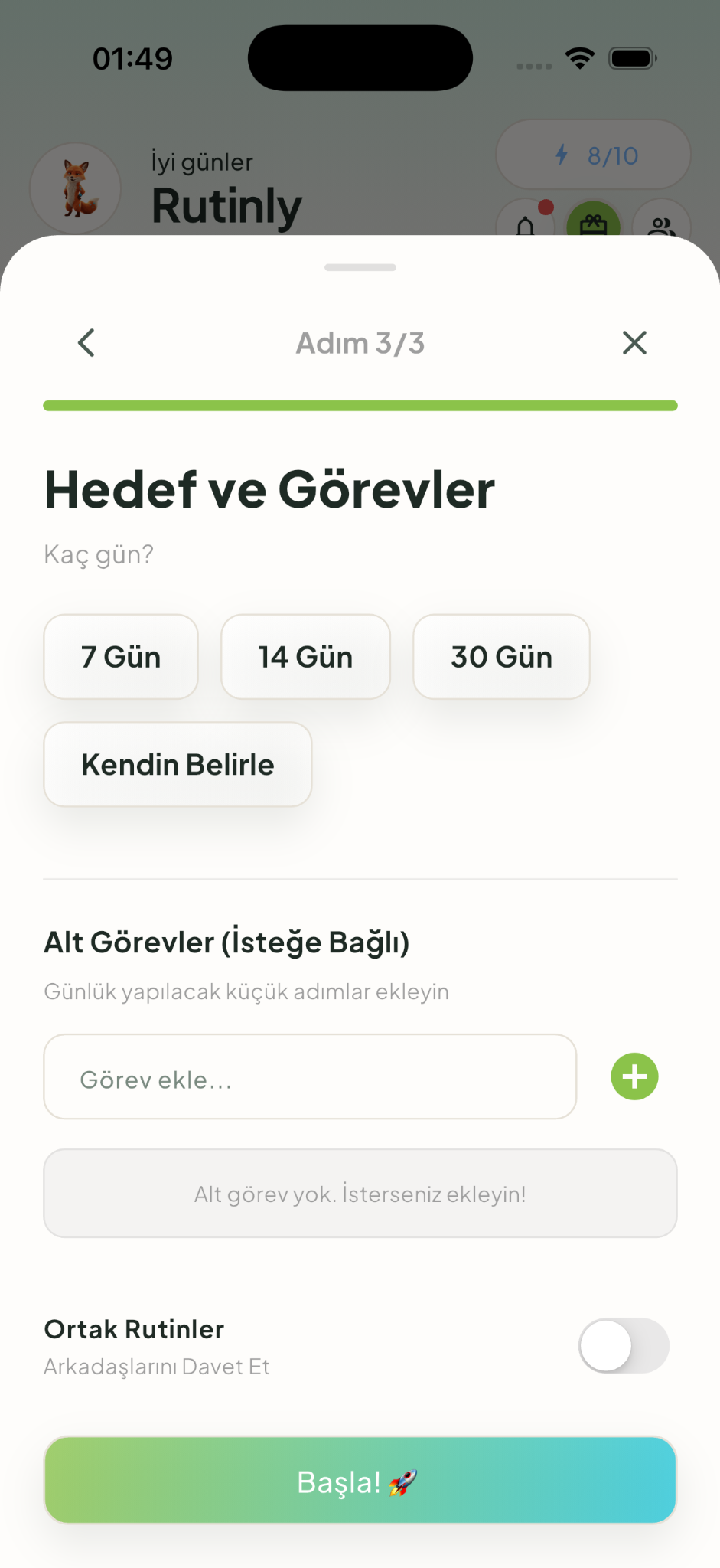This screenshot has height=1568, width=720.
Task: Select the 30 Gün option
Action: coord(501,656)
